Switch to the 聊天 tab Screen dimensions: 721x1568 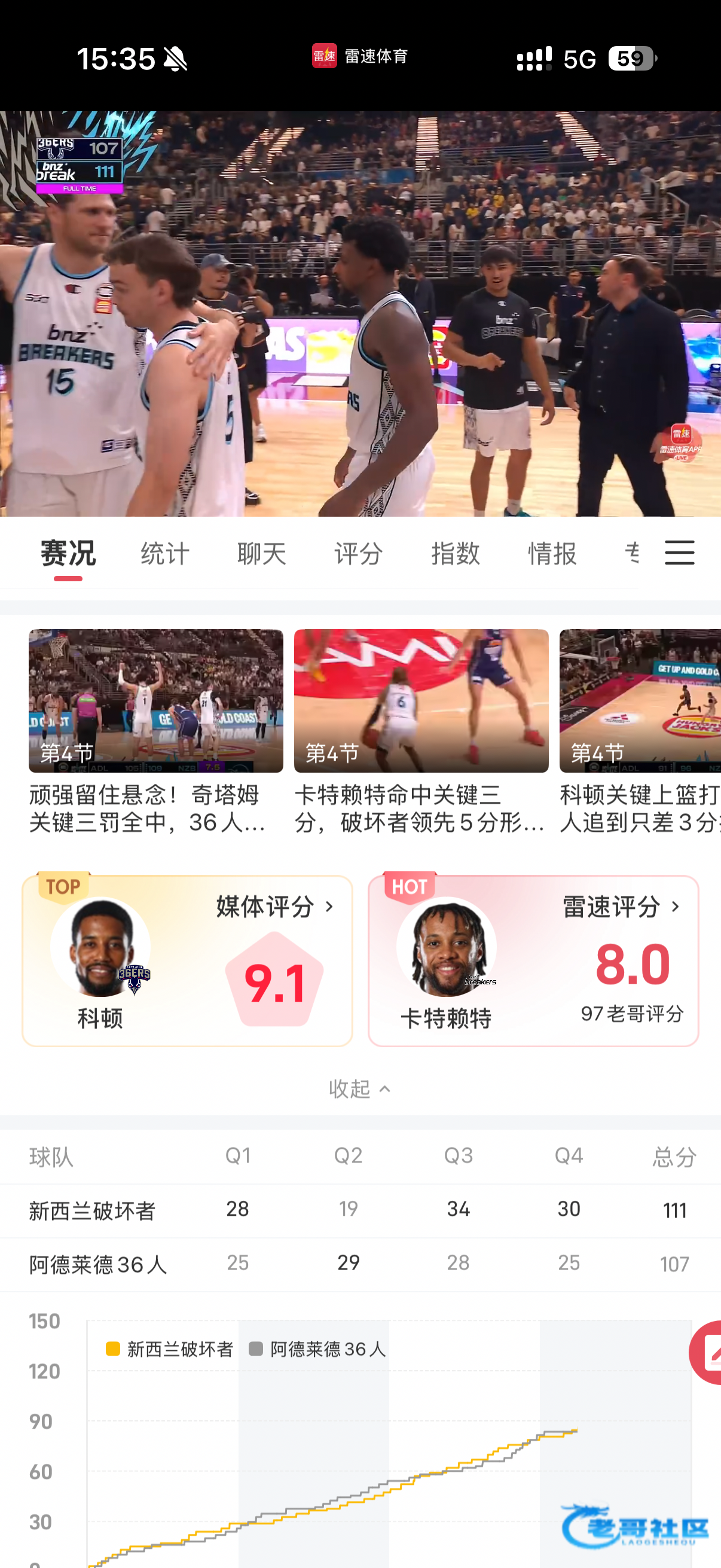click(262, 553)
